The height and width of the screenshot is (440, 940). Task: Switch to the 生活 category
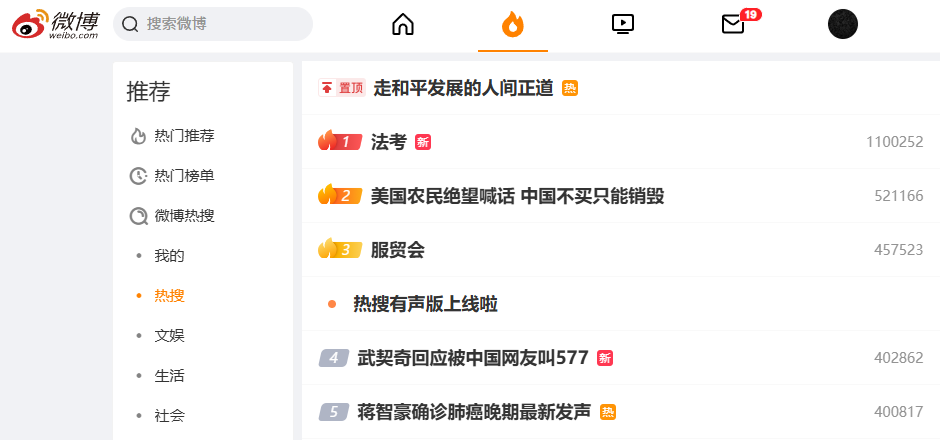(170, 376)
